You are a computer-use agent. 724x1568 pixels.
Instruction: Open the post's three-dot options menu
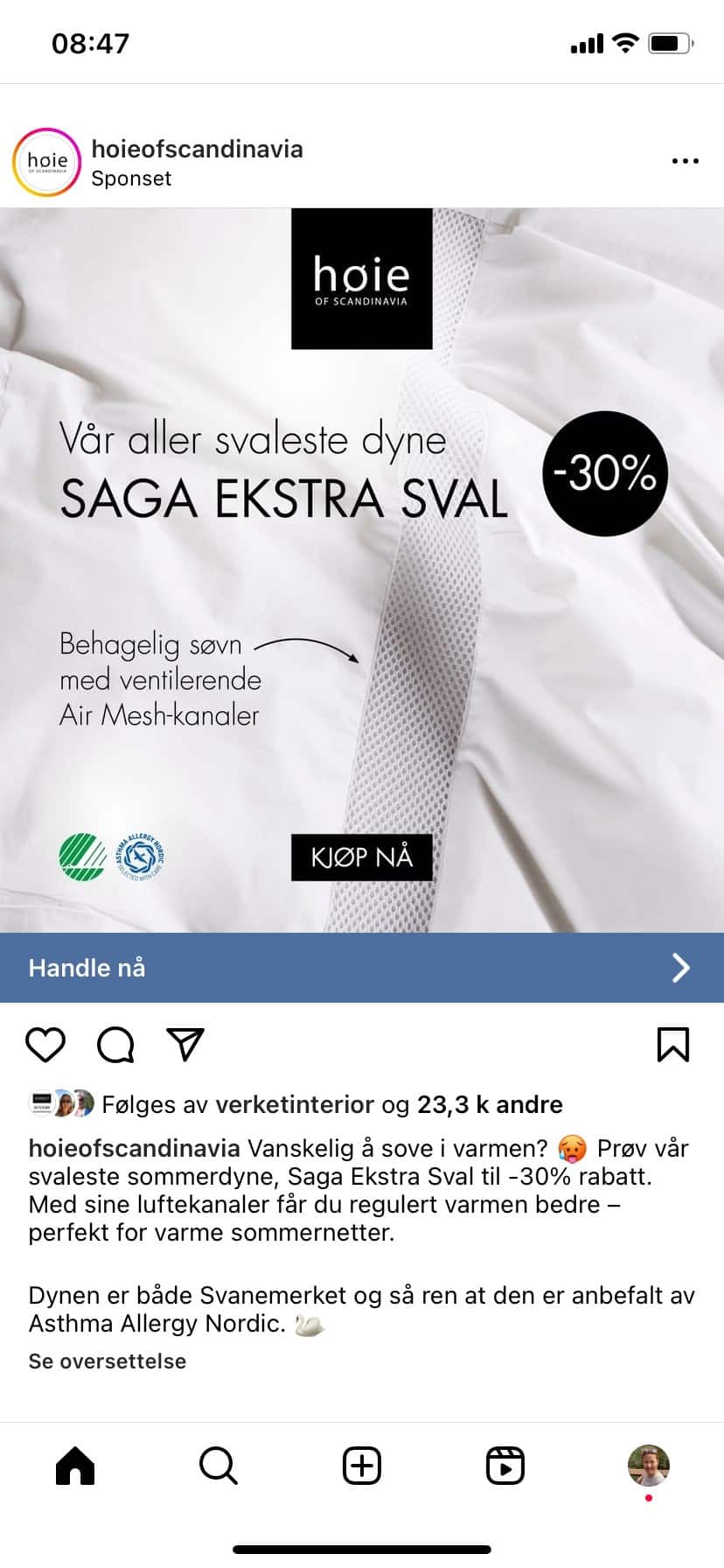(685, 161)
